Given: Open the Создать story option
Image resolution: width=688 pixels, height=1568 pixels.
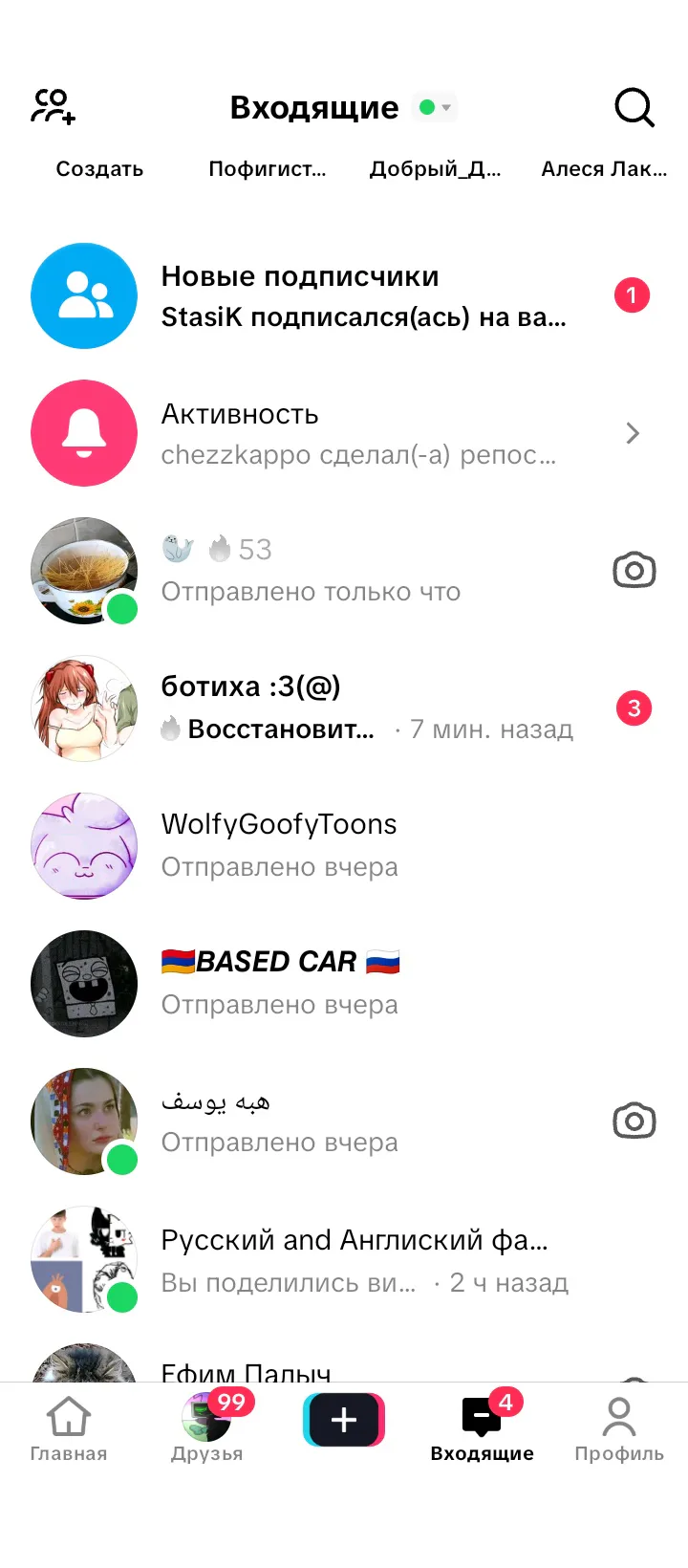Looking at the screenshot, I should click(x=99, y=169).
